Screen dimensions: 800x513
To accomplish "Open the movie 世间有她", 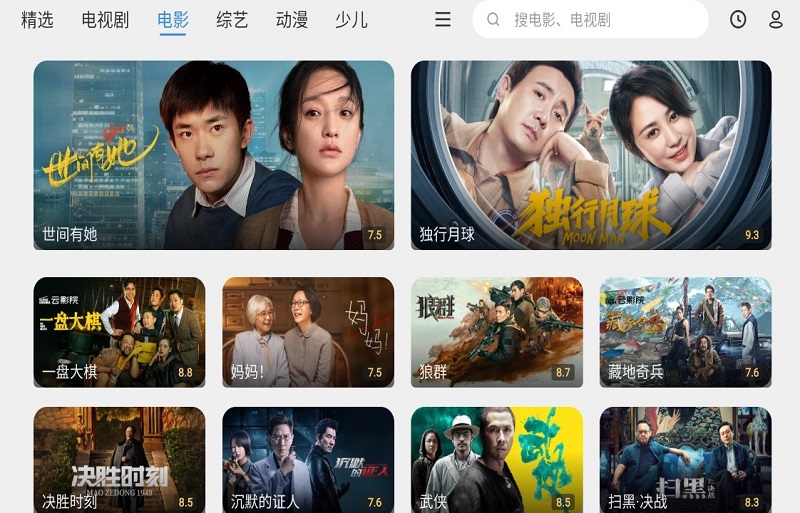I will pyautogui.click(x=213, y=155).
